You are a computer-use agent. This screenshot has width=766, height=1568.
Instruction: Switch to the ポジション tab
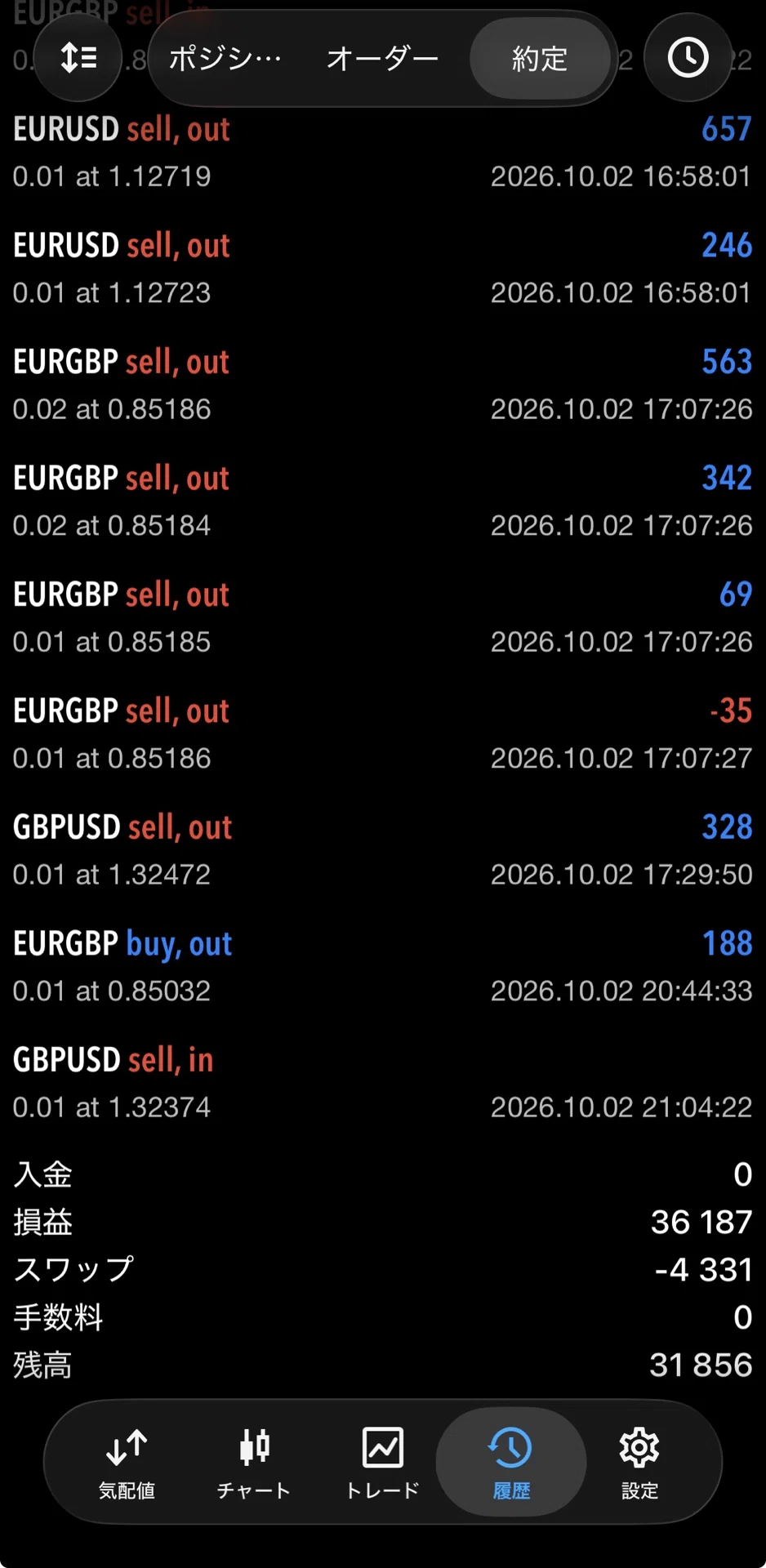coord(225,59)
